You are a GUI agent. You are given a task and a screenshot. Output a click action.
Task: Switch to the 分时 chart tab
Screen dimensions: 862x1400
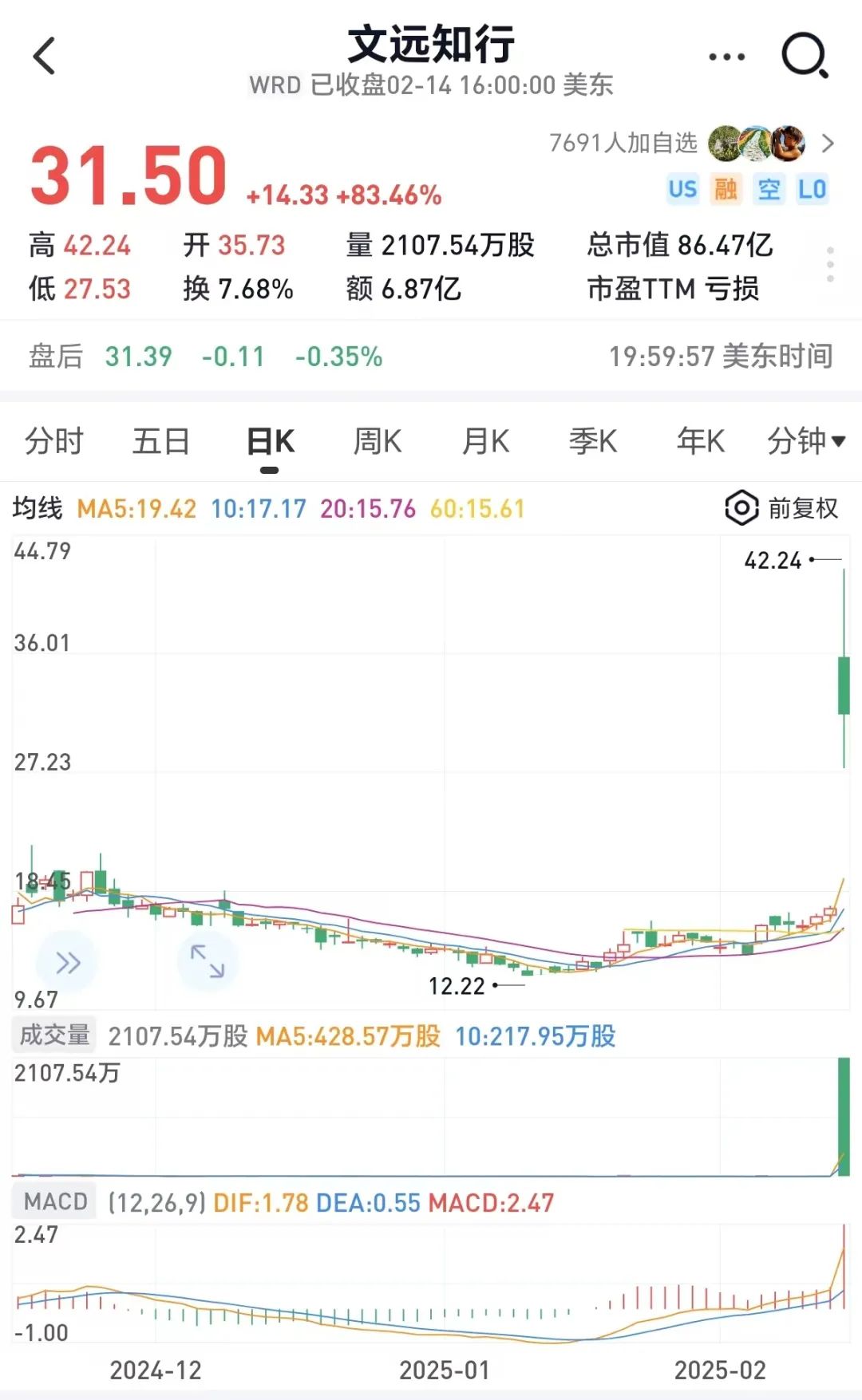[53, 441]
